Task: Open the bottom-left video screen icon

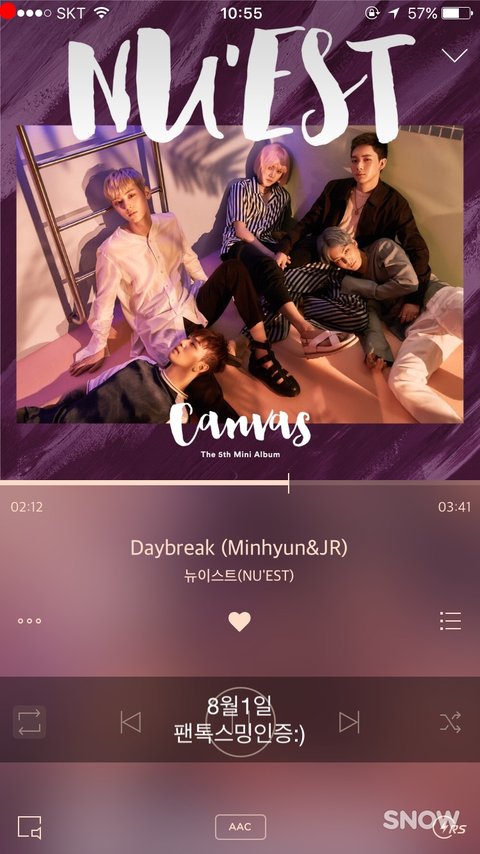Action: point(29,827)
